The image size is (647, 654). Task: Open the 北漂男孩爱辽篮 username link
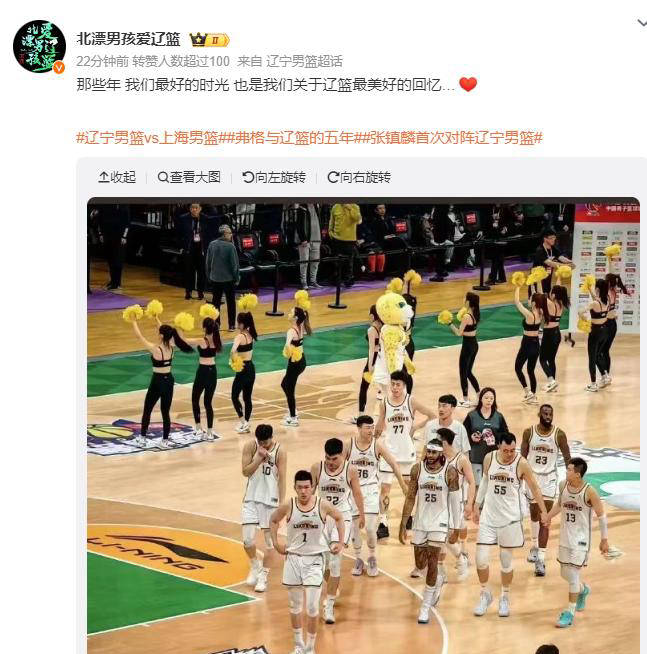click(128, 39)
